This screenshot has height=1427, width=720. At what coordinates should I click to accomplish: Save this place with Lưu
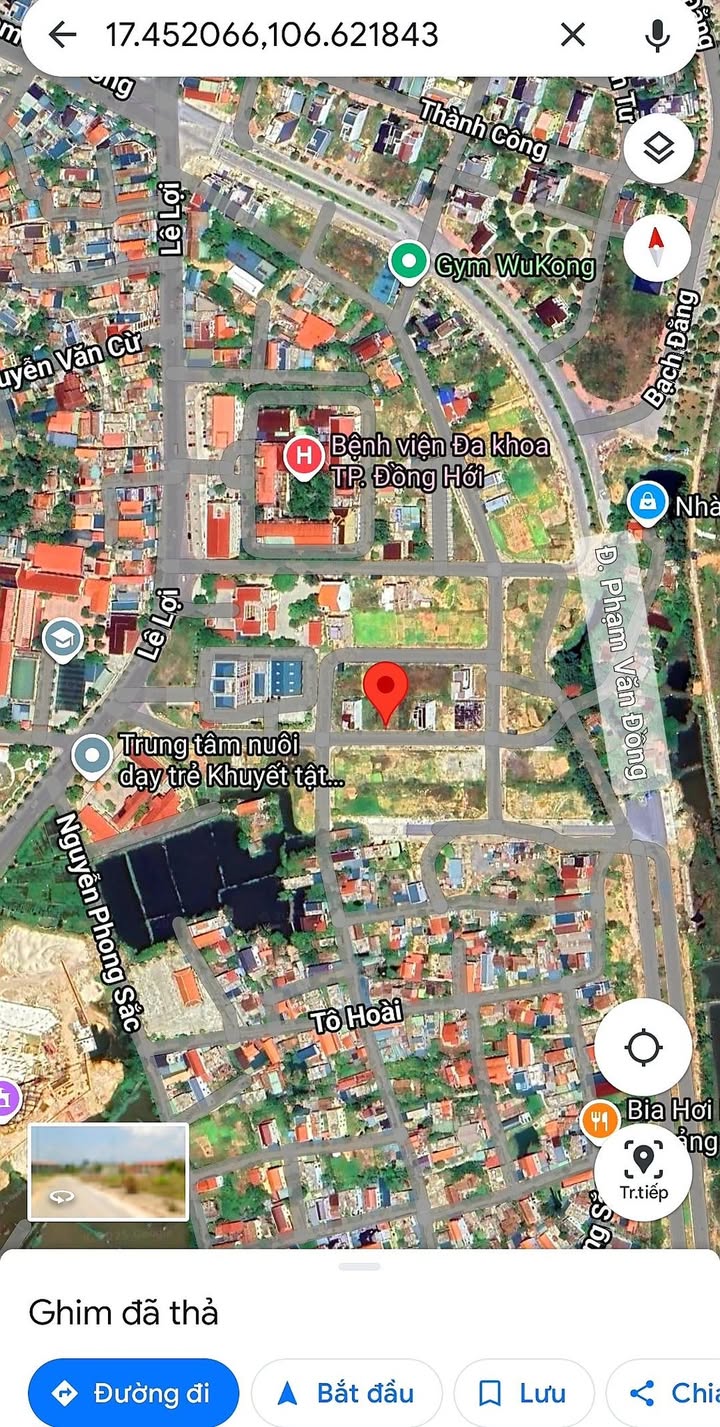pos(523,1392)
